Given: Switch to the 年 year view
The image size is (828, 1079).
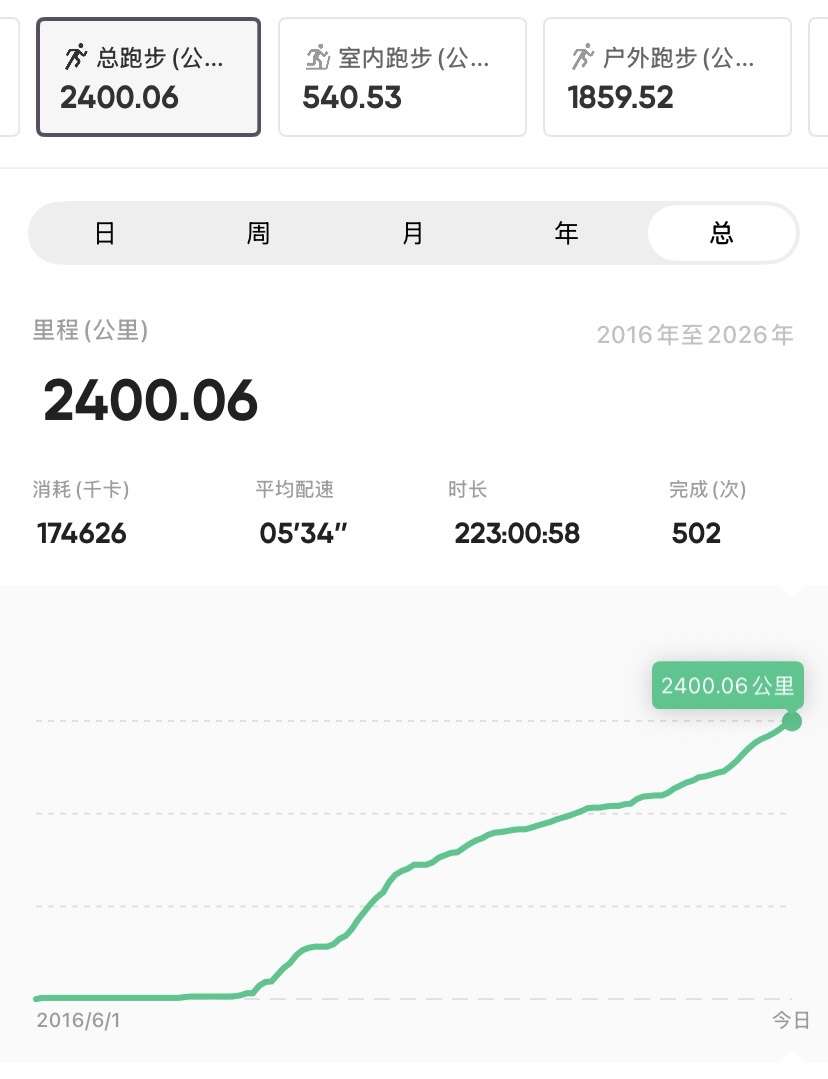Looking at the screenshot, I should point(566,233).
